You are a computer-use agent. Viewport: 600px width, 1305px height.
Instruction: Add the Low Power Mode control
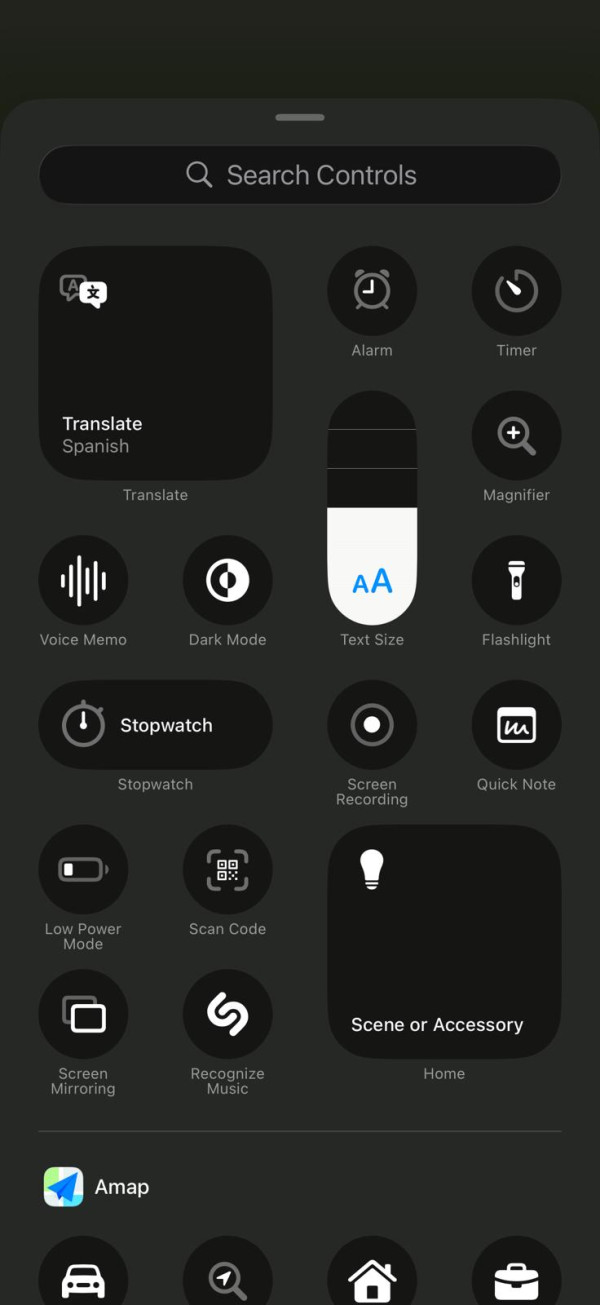click(x=83, y=869)
